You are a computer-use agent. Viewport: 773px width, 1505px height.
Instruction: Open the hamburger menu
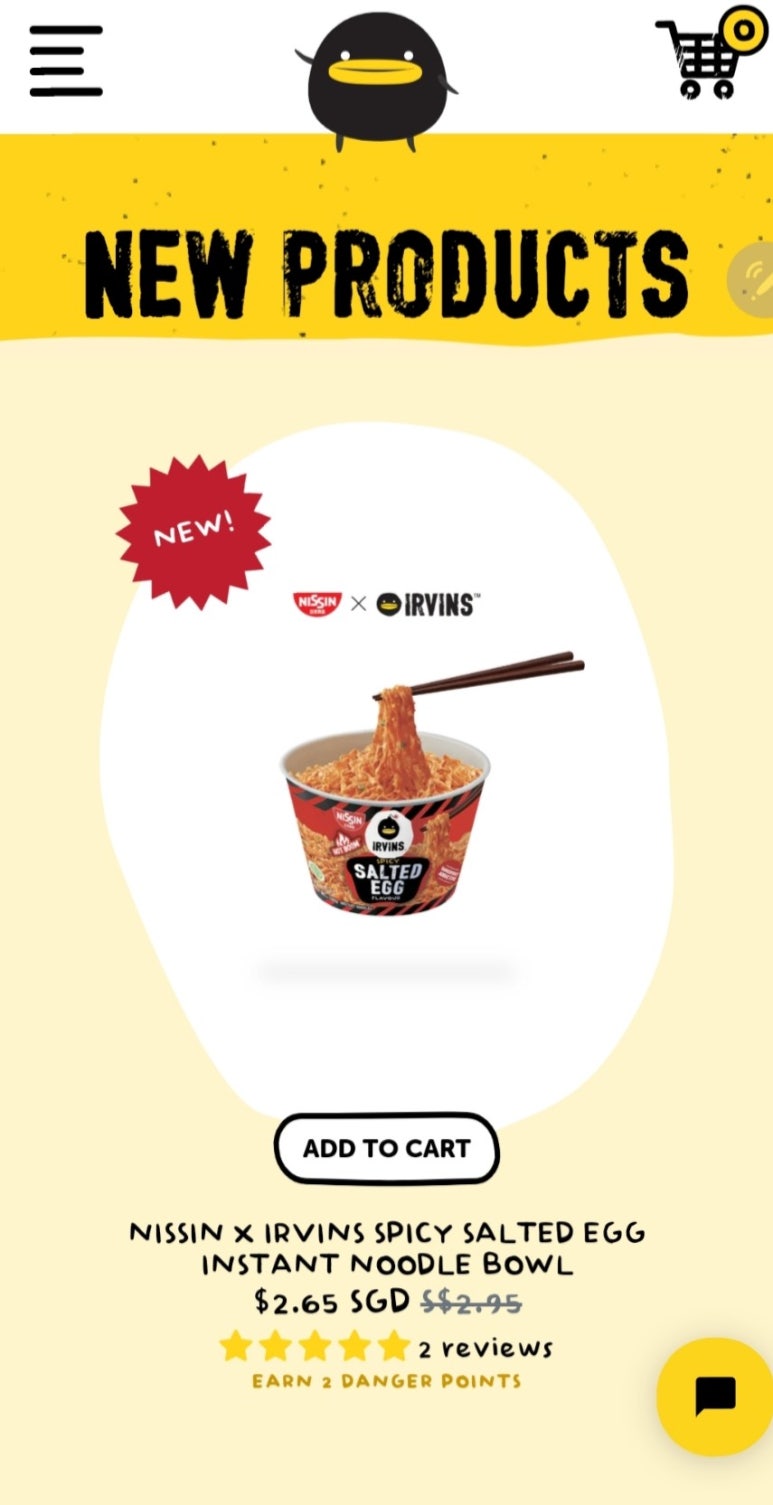pyautogui.click(x=66, y=61)
